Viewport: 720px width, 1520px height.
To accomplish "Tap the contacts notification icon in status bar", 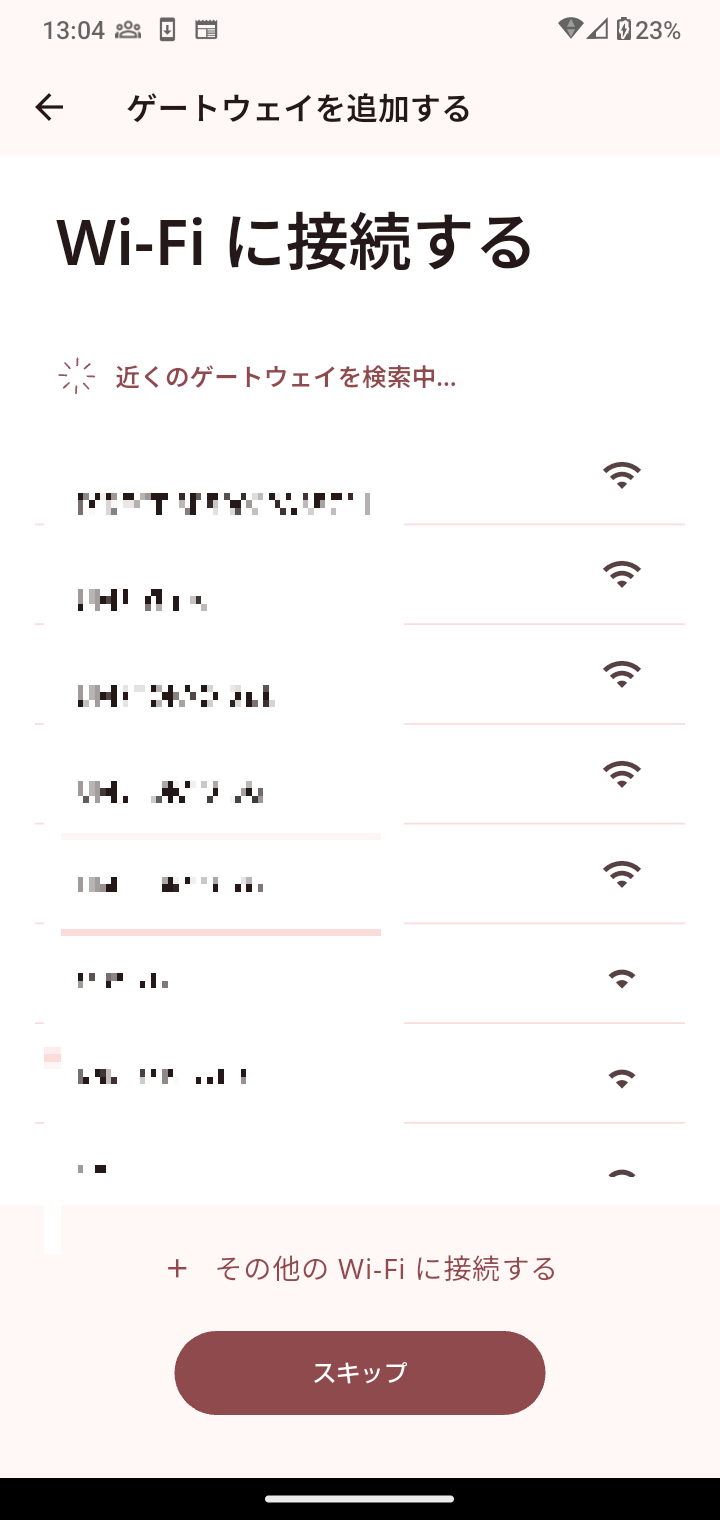I will [127, 30].
